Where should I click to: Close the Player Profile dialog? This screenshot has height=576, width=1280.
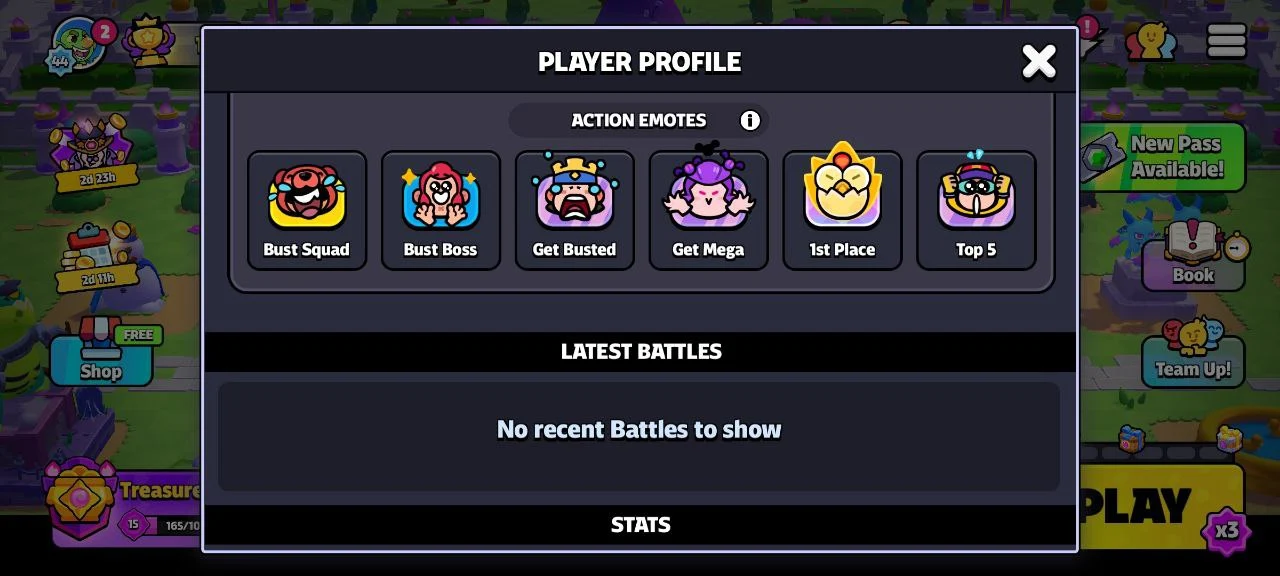pos(1038,62)
